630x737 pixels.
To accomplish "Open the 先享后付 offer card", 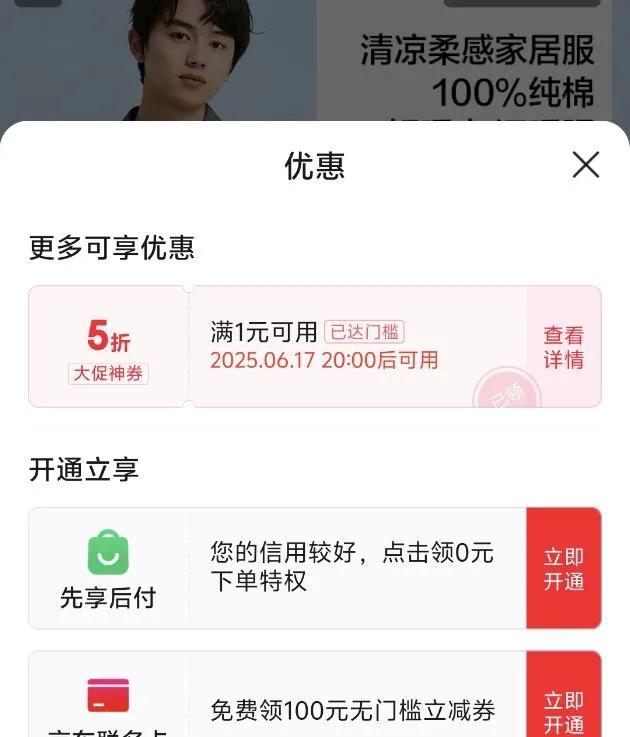I will coord(300,568).
